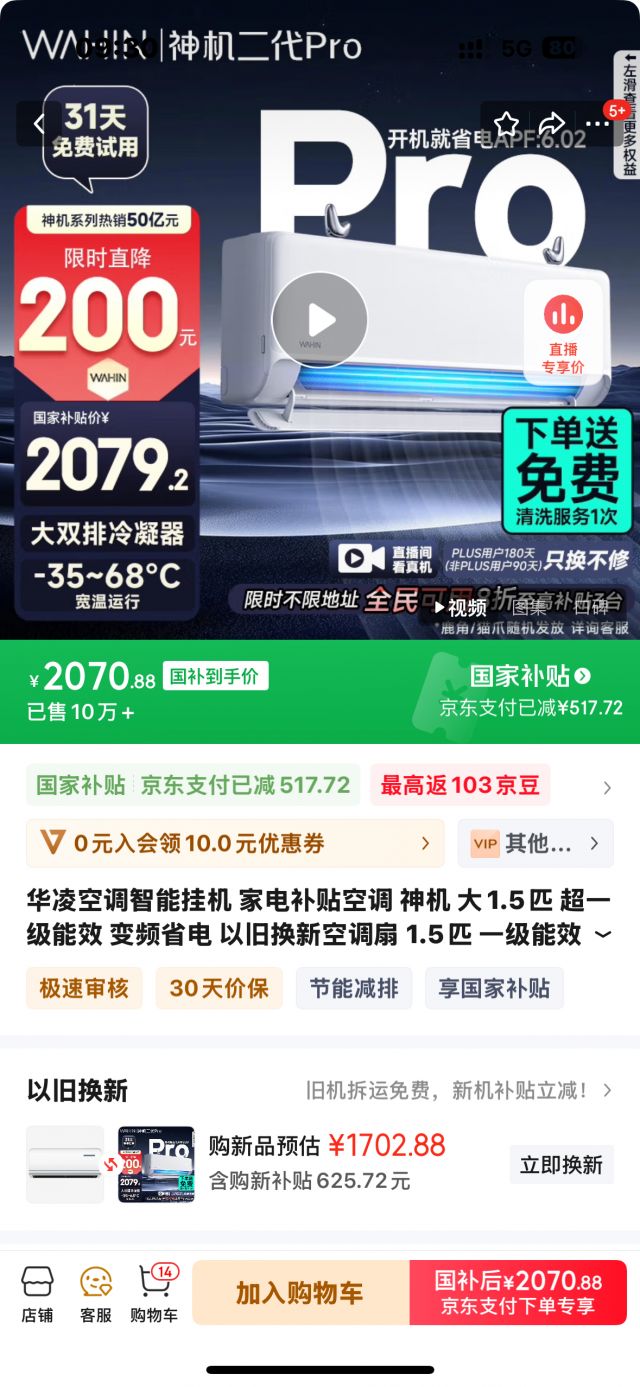Add this air conditioner to favorites with the star

(x=507, y=124)
